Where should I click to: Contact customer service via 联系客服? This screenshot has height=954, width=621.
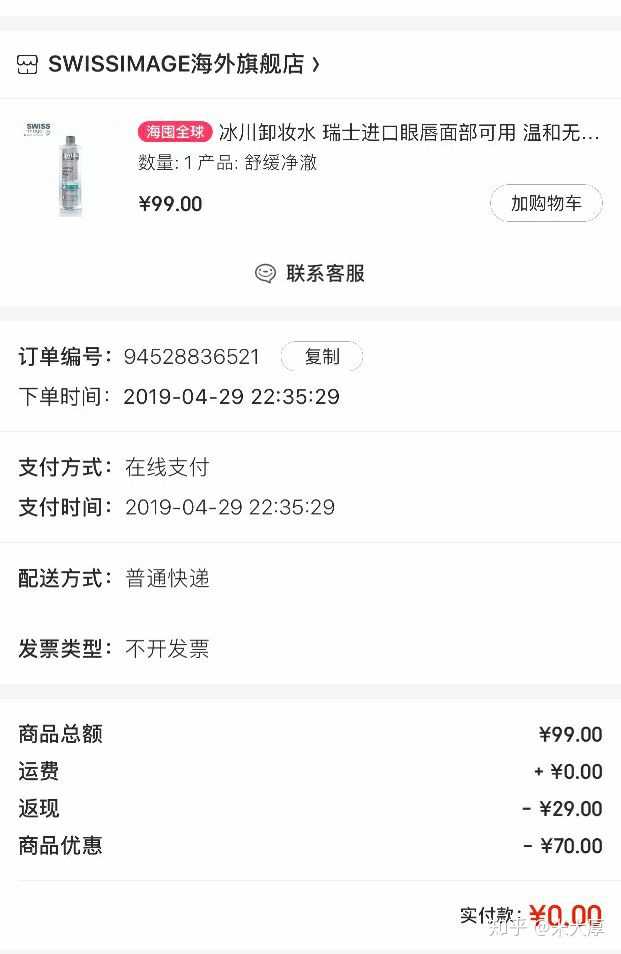tap(311, 273)
